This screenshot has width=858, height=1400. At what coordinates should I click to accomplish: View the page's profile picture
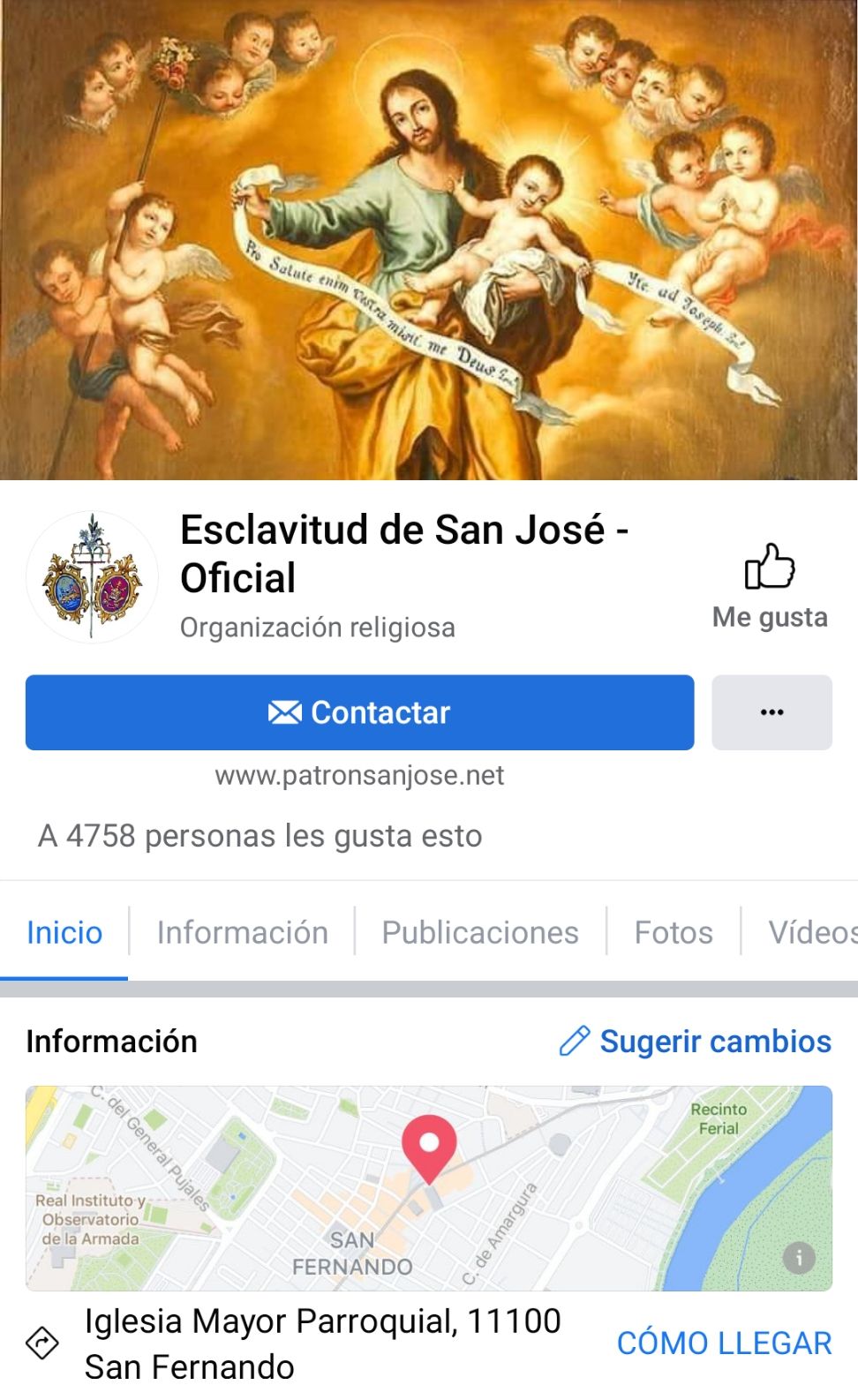click(92, 576)
